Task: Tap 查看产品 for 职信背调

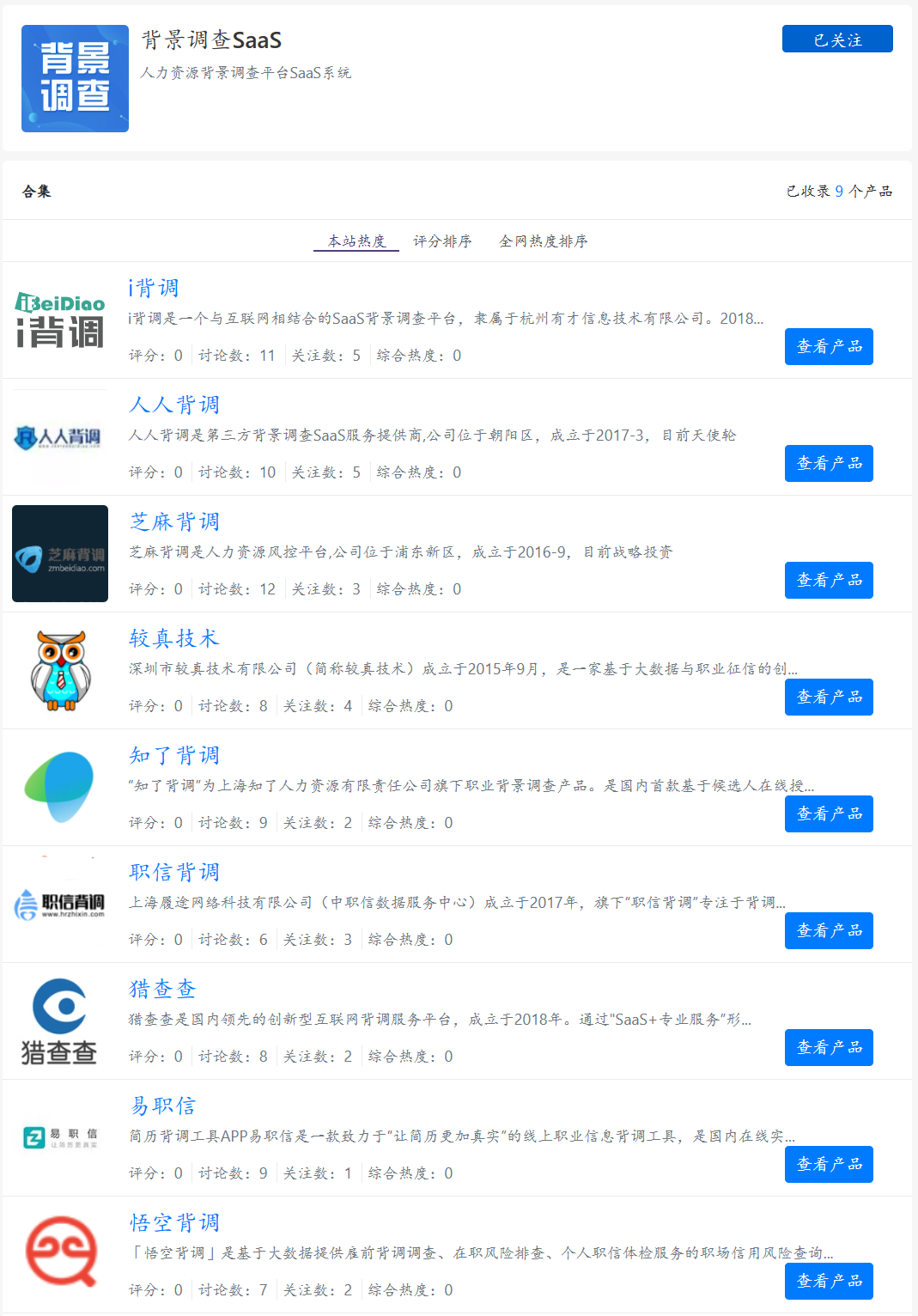Action: (828, 930)
